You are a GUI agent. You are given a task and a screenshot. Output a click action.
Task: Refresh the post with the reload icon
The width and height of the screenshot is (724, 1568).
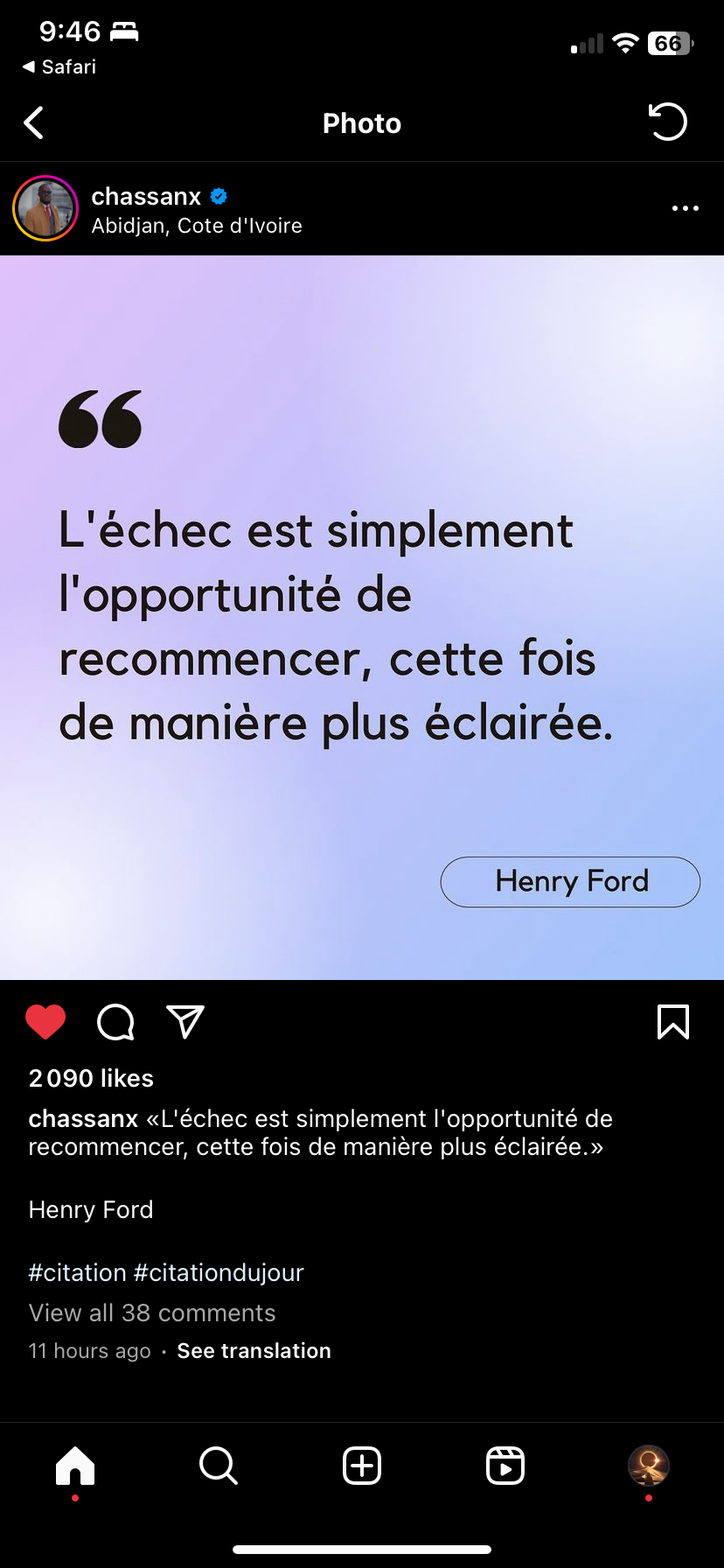pos(668,122)
